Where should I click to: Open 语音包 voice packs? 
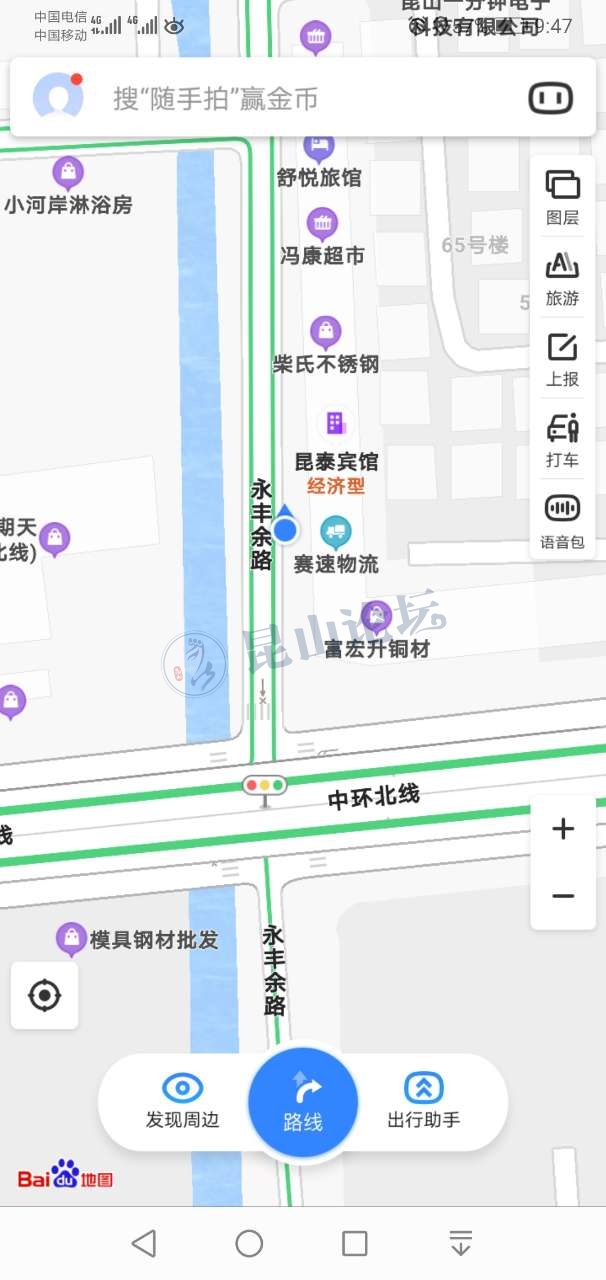coord(562,521)
